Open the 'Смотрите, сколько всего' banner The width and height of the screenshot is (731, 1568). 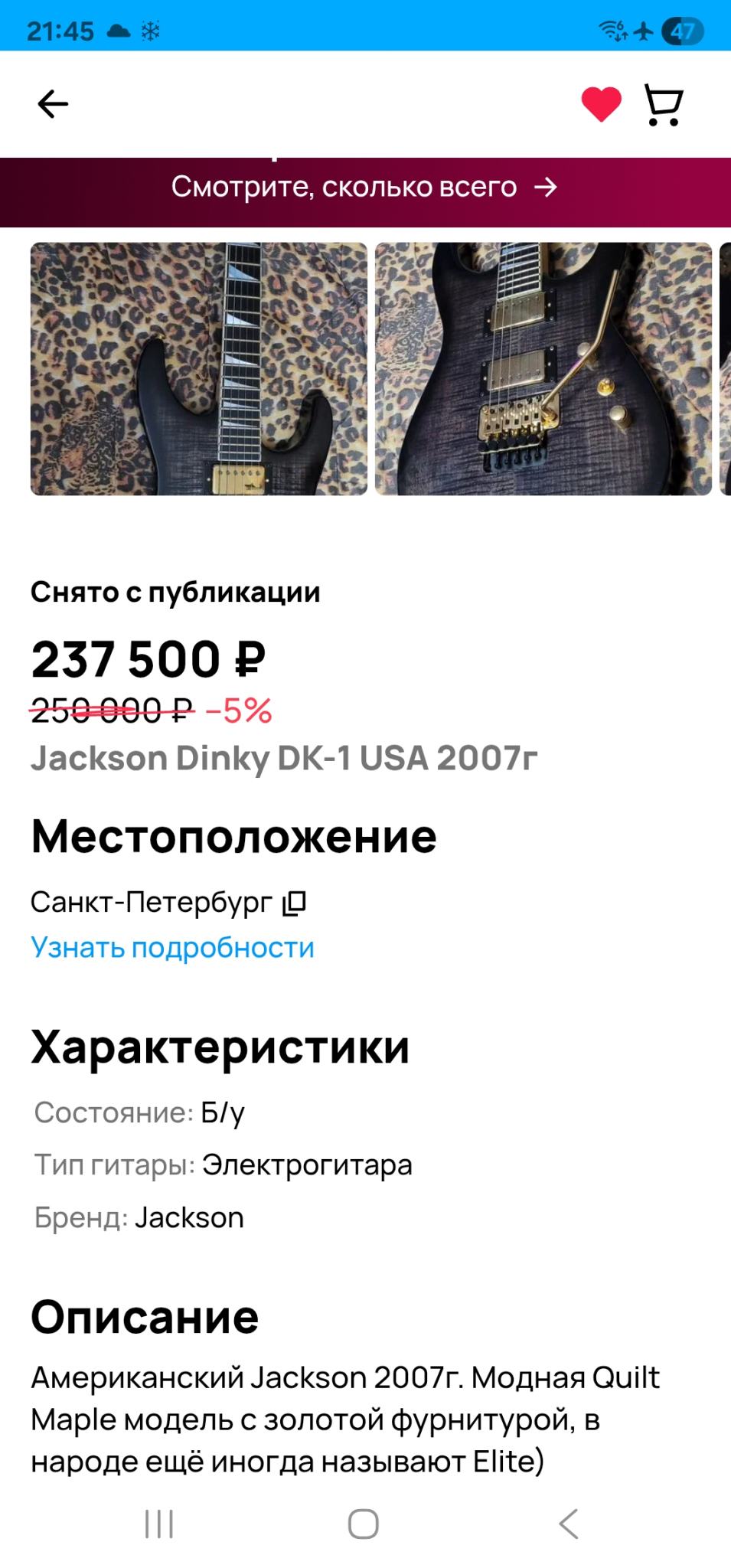tap(364, 188)
